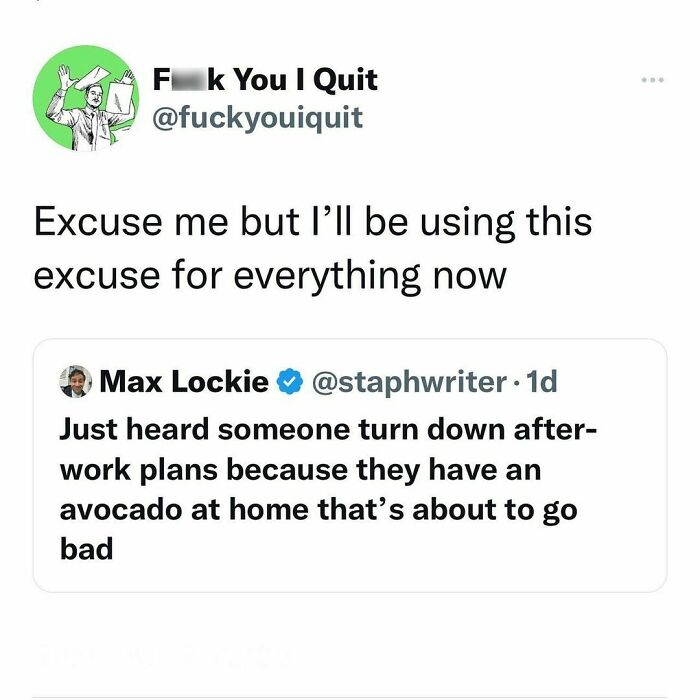View the @fuckyouiquit profile handle
This screenshot has height=700, width=700.
click(257, 119)
